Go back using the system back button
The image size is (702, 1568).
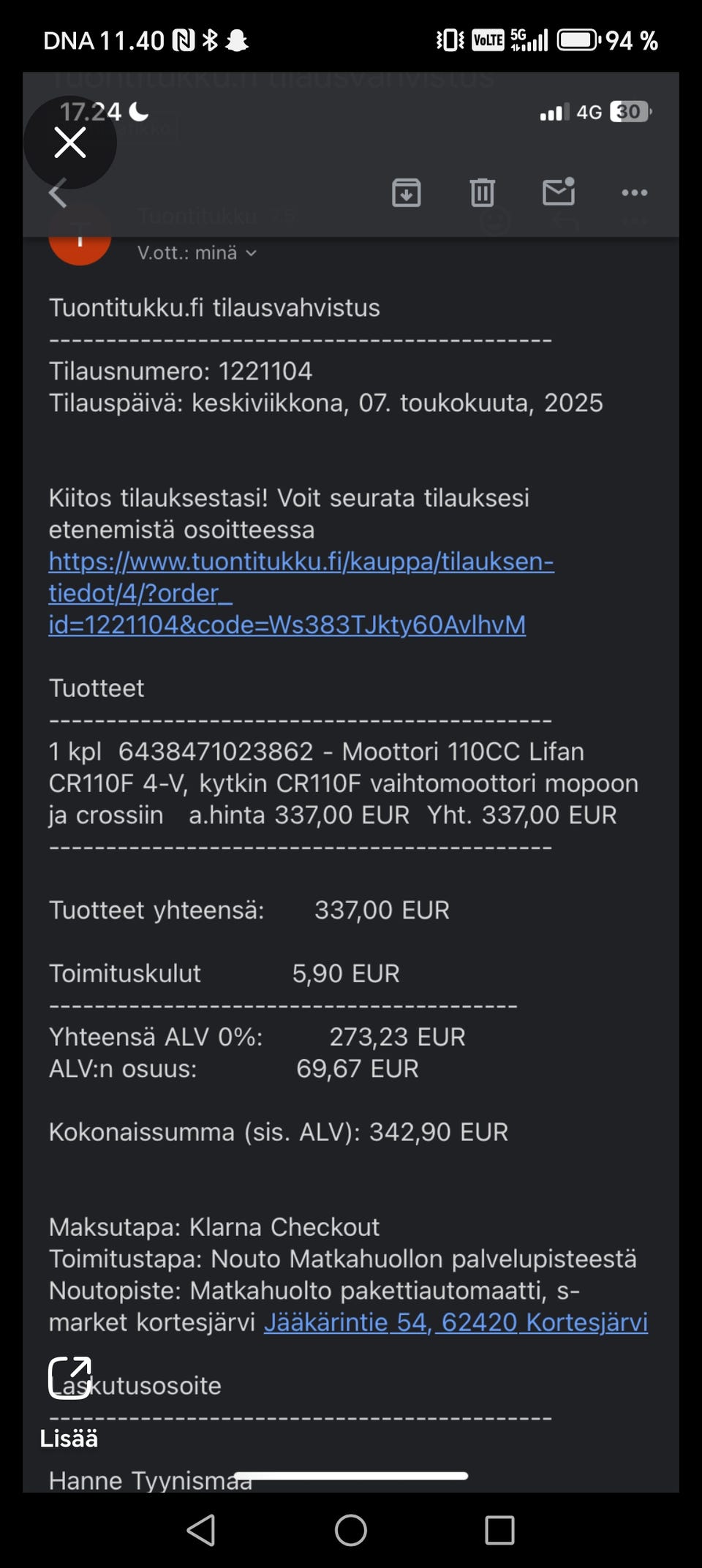coord(201,1529)
